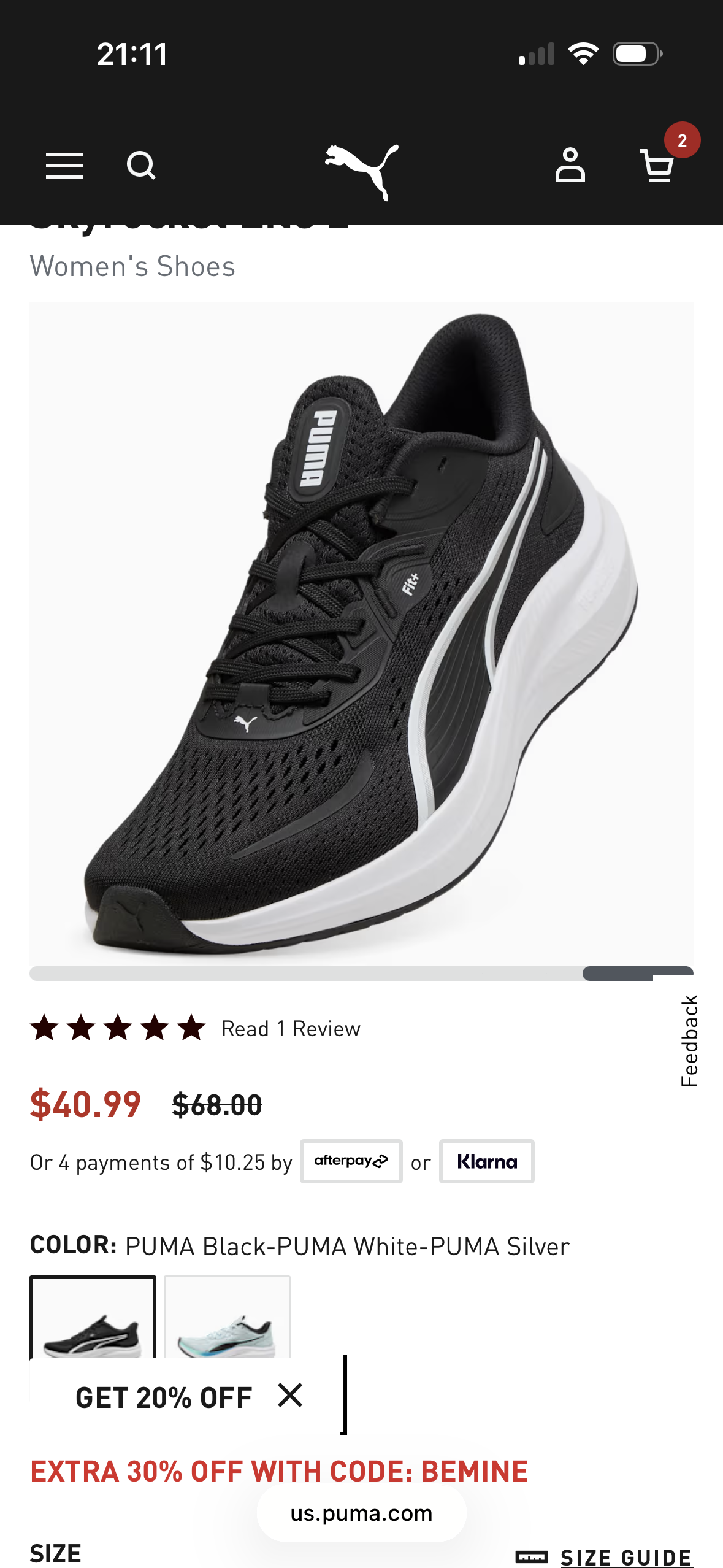Tap the us.puma.com address pill
Viewport: 723px width, 1568px height.
coord(361,1513)
